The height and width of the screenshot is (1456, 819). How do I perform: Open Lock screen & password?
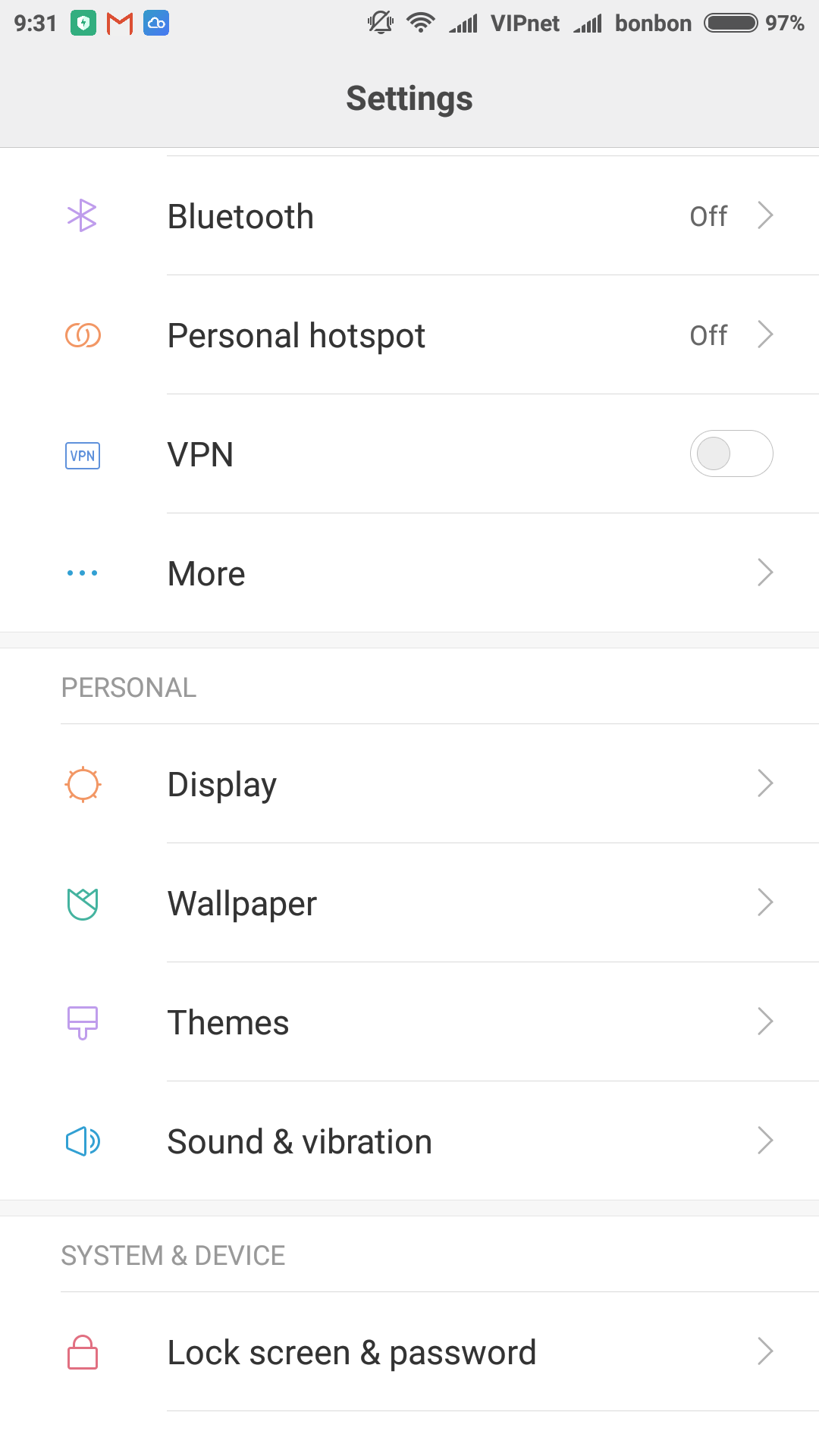pyautogui.click(x=409, y=1352)
